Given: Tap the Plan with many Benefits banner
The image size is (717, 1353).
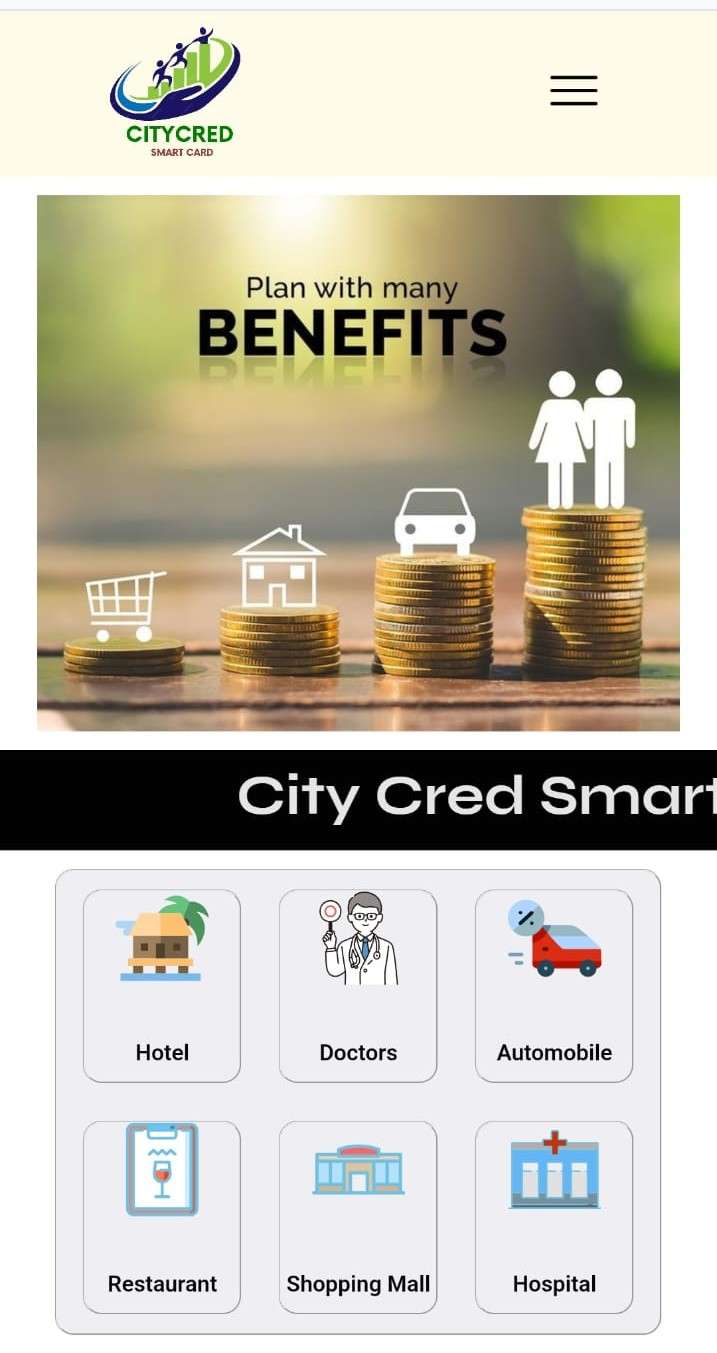Looking at the screenshot, I should pyautogui.click(x=358, y=462).
